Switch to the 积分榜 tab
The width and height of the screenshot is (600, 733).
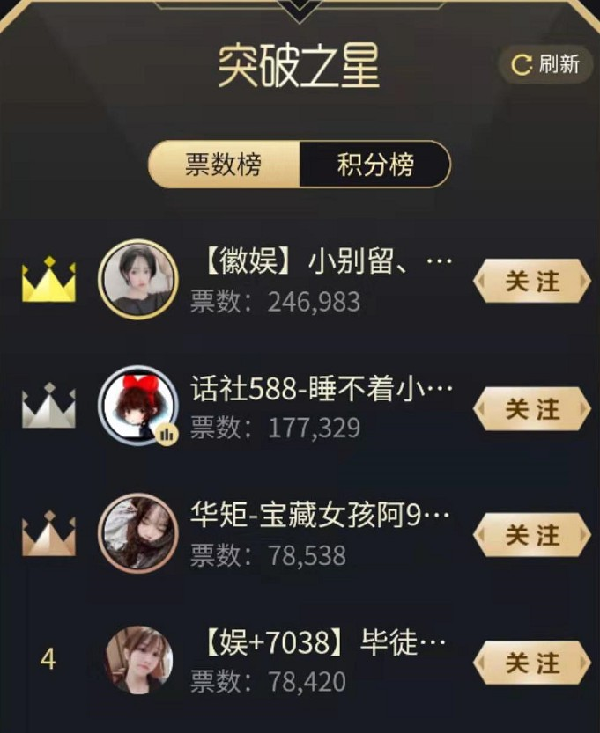click(375, 165)
